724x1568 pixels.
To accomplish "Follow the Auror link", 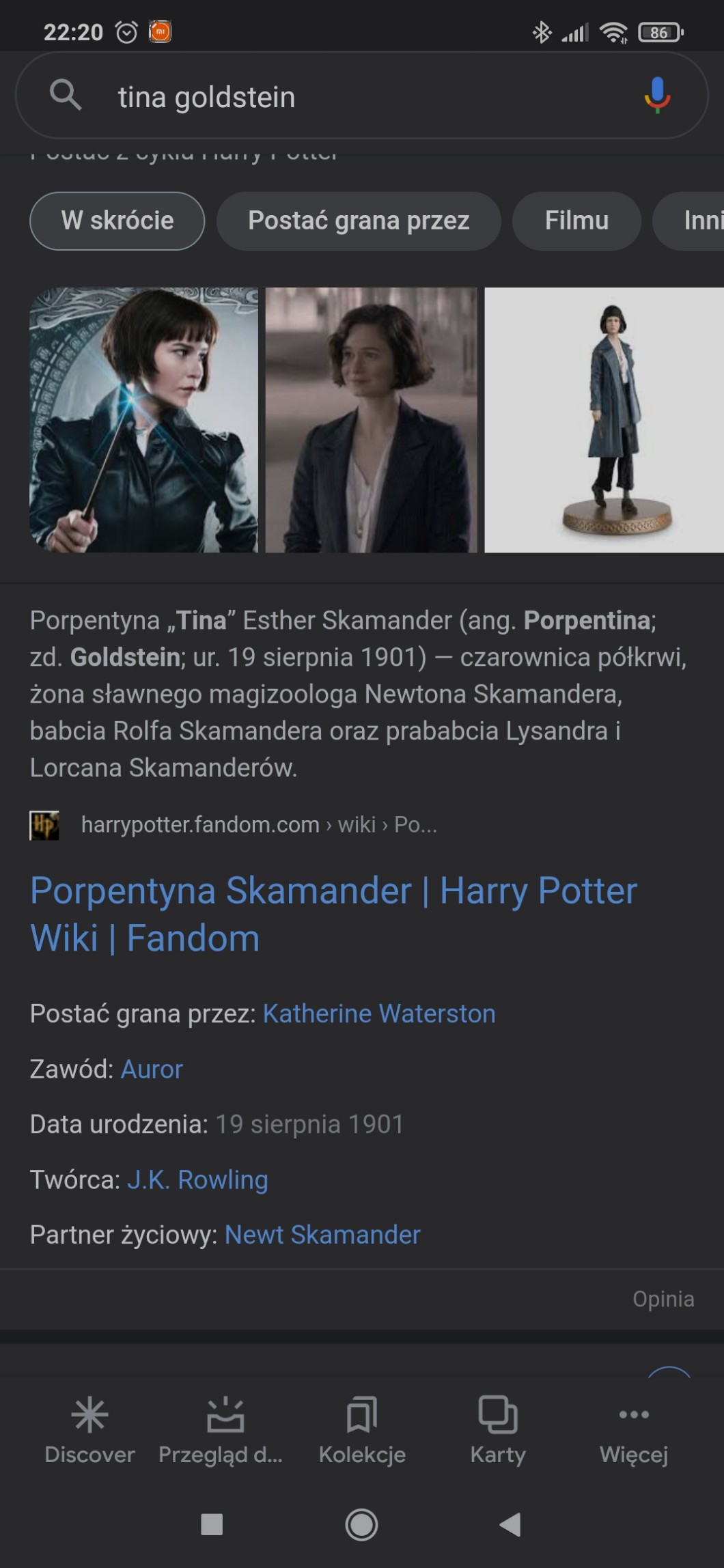I will coord(152,1069).
